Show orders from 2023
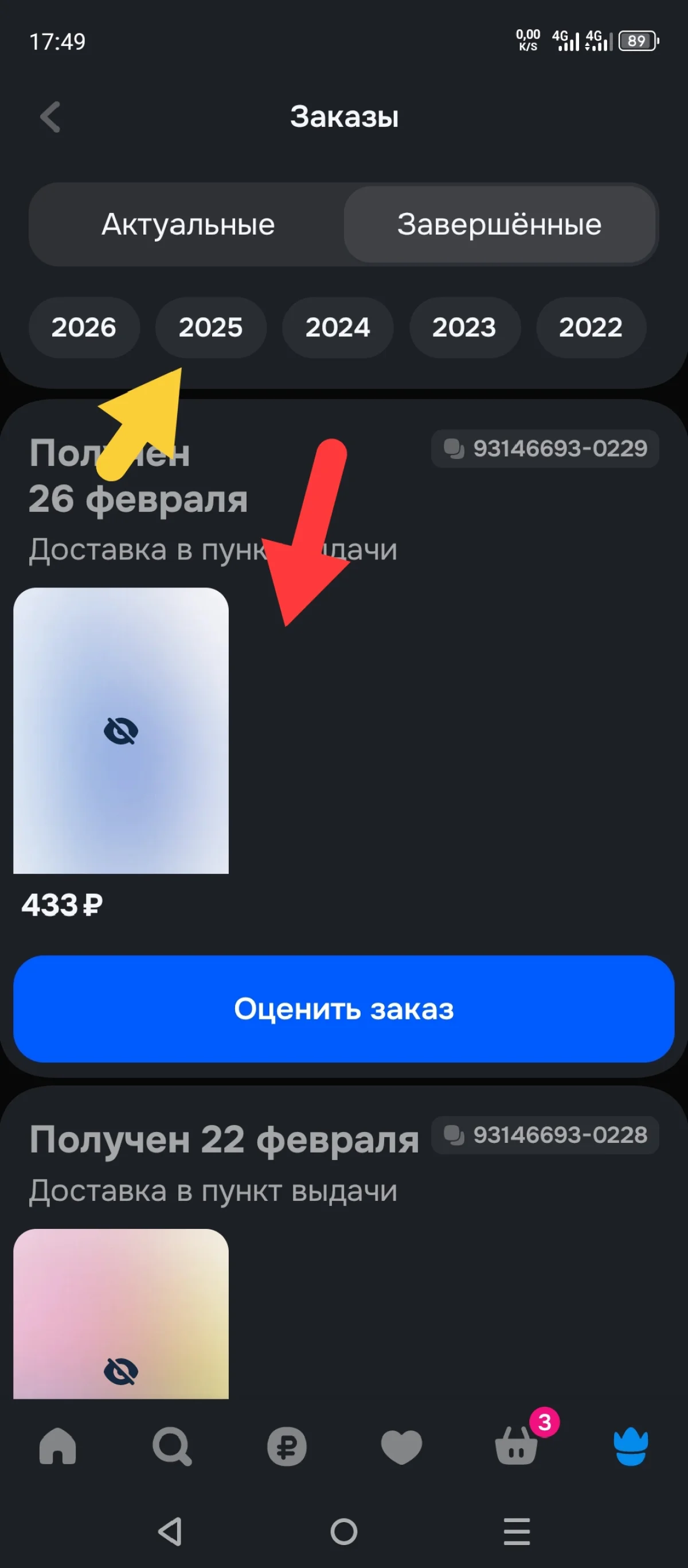 click(464, 328)
